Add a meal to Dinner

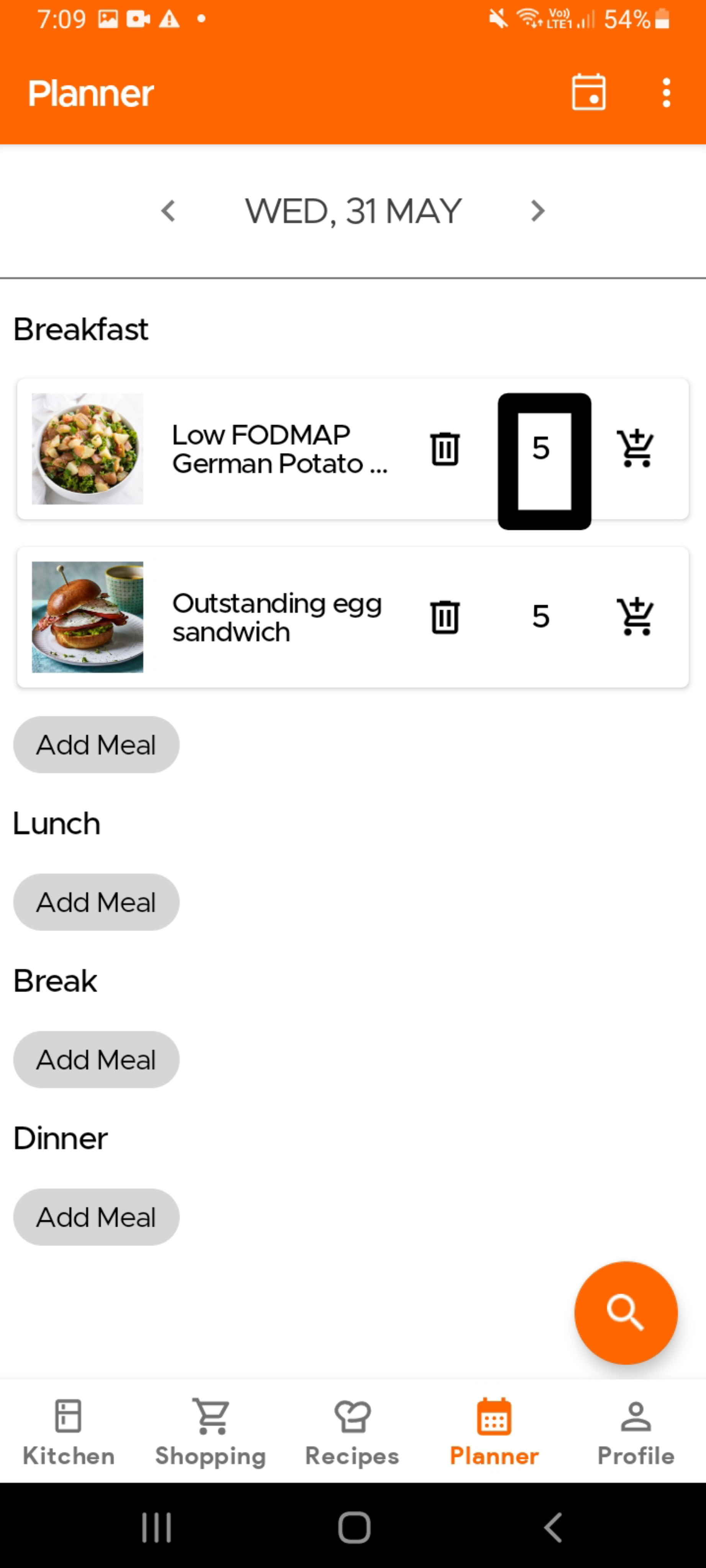pyautogui.click(x=96, y=1217)
